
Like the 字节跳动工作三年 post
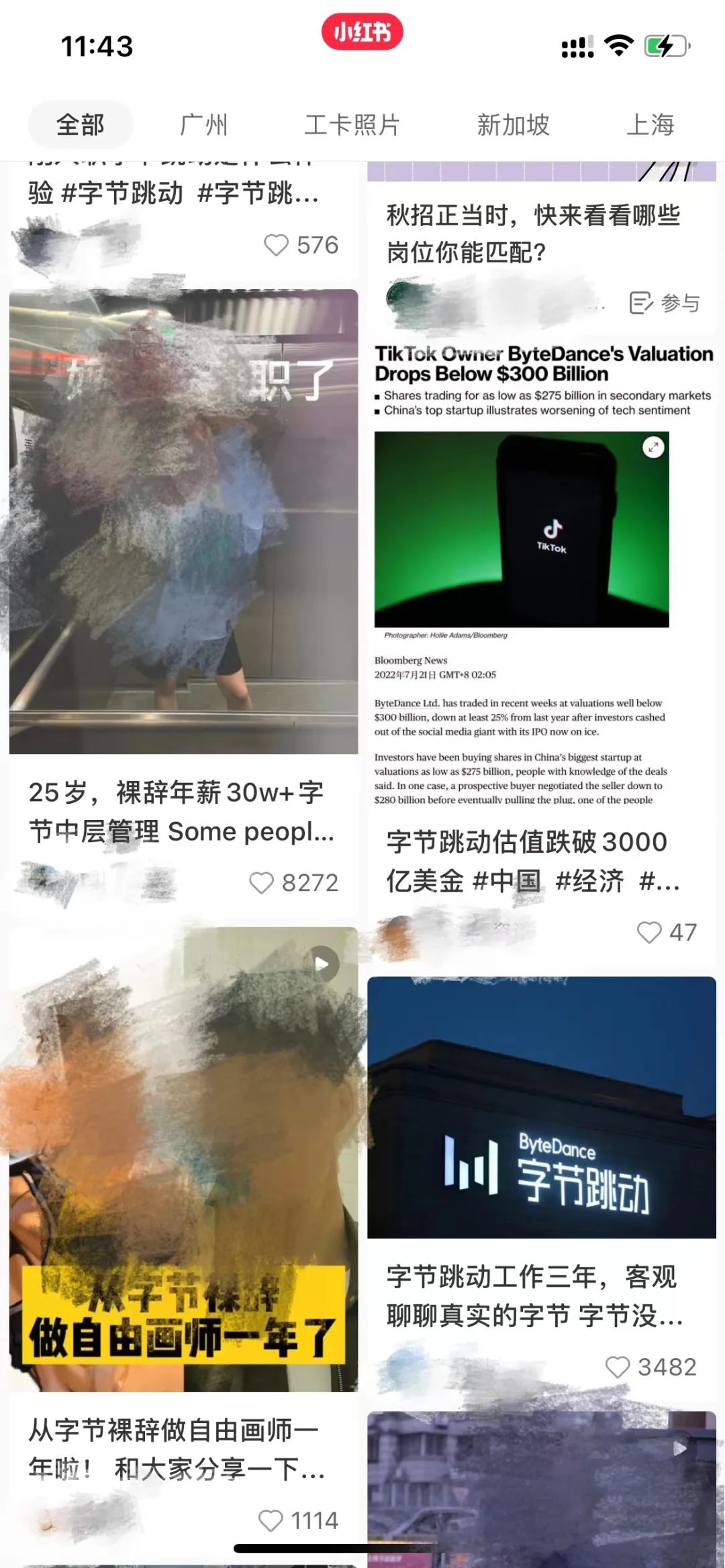point(618,1367)
